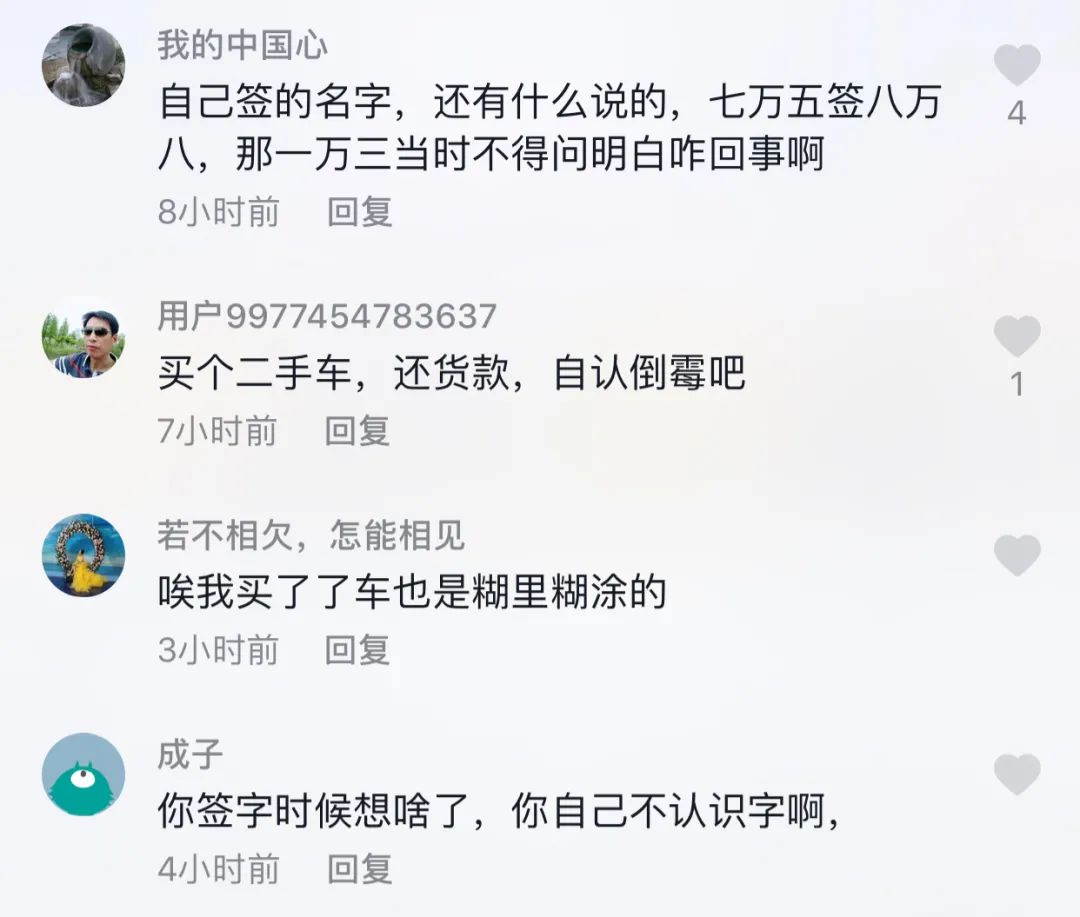Screen dimensions: 1080x917
Task: Reply to 我的中国心's comment
Action: pyautogui.click(x=359, y=212)
